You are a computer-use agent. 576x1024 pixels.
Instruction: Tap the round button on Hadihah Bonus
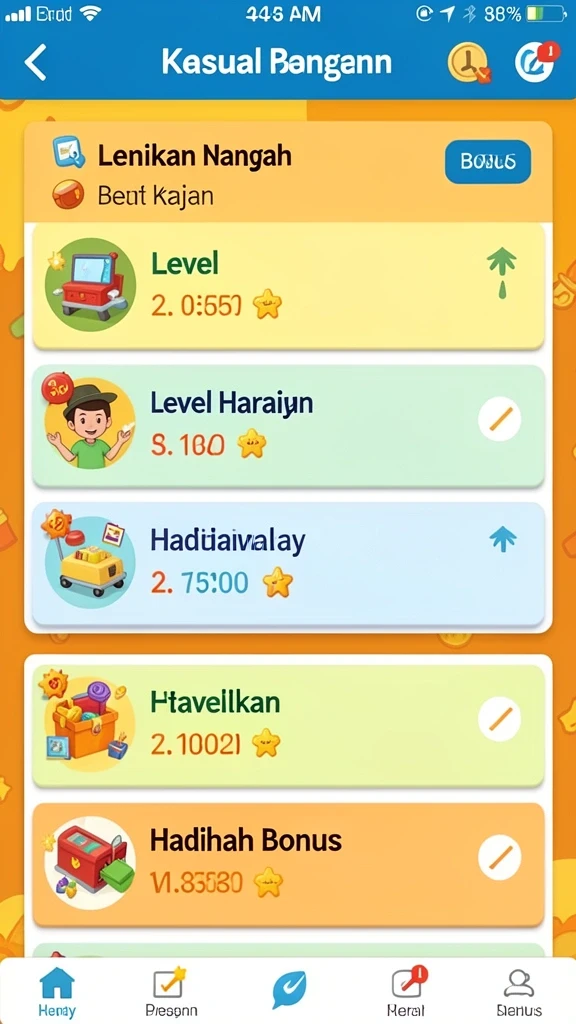click(500, 858)
